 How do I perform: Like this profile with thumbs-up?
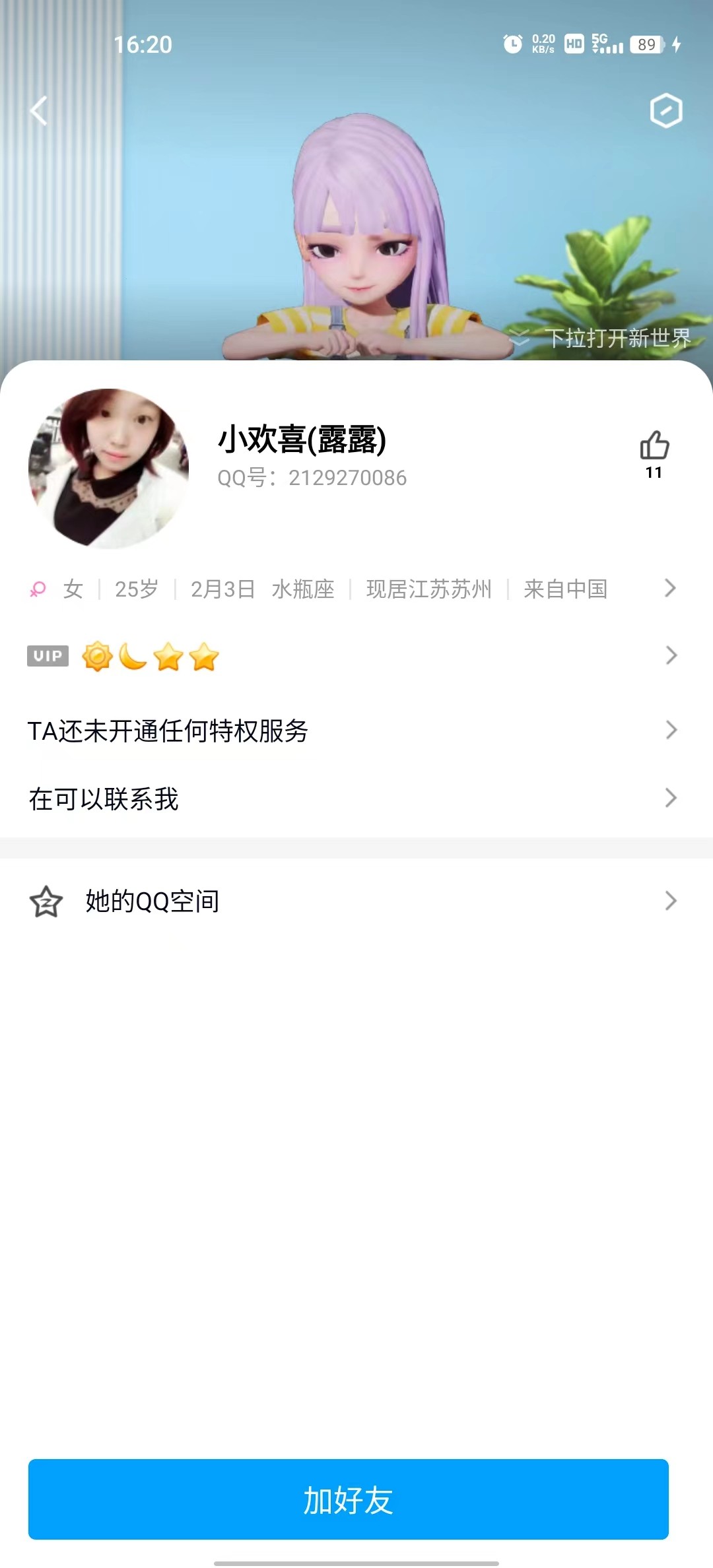click(x=654, y=446)
